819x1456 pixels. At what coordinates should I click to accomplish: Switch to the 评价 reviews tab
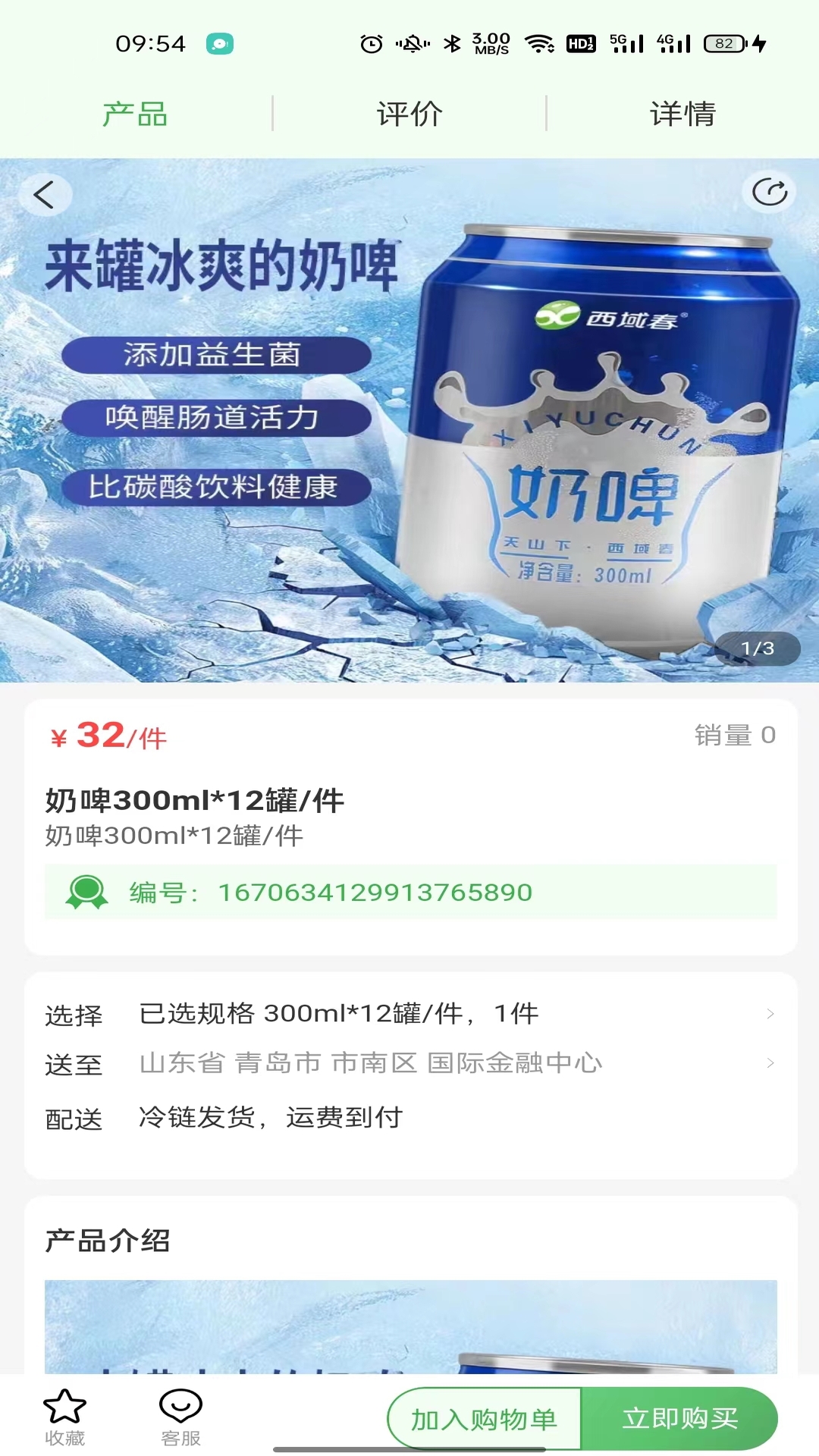coord(409,114)
